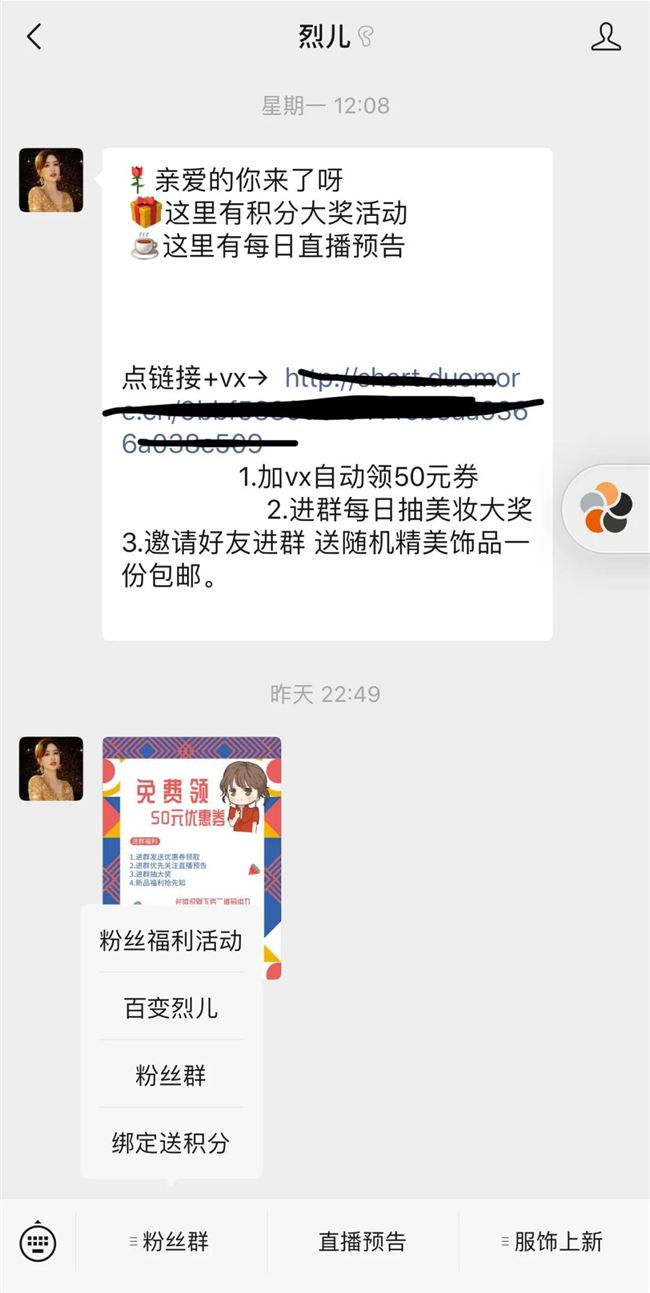Select 百变烈儿 from the popup menu
This screenshot has width=650, height=1293.
(x=171, y=1008)
